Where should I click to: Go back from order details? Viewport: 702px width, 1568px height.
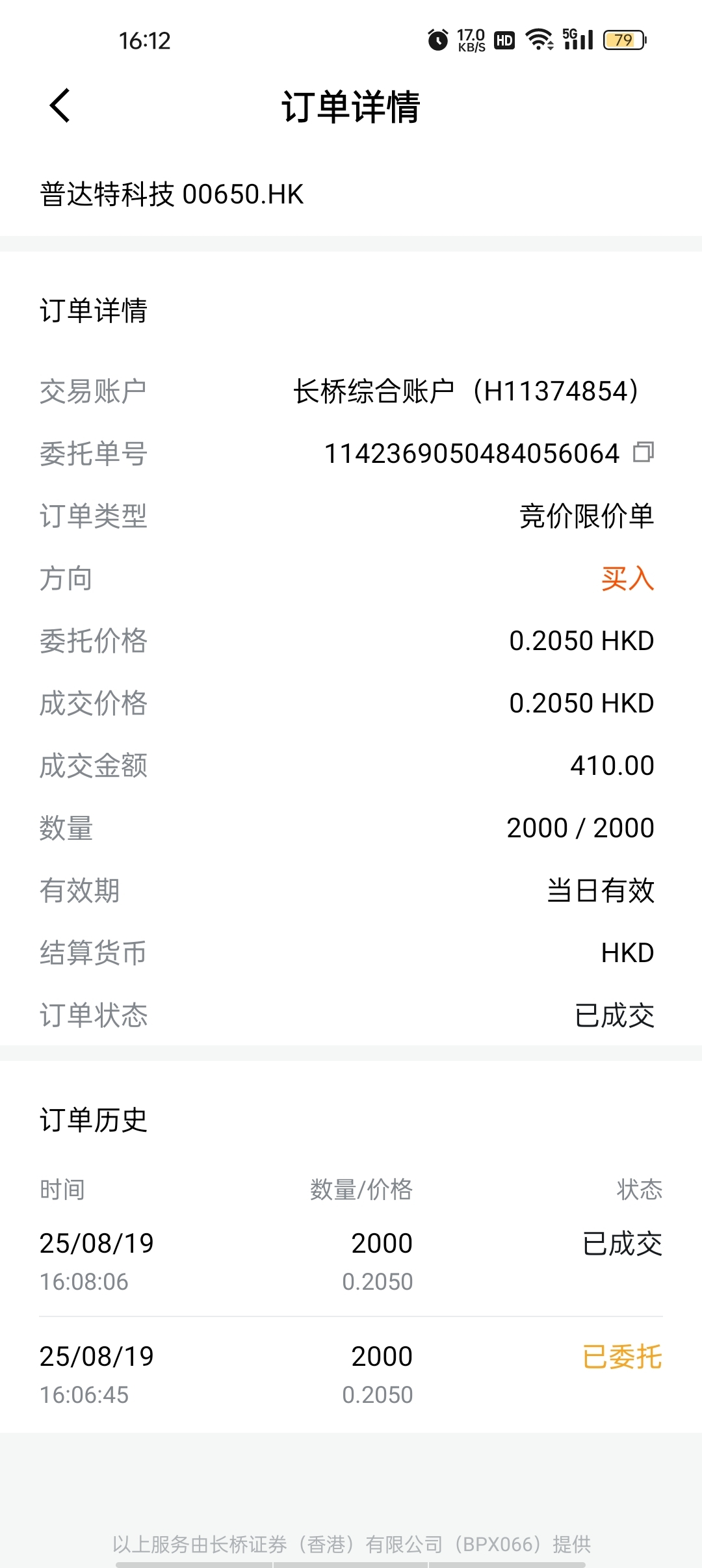(60, 106)
